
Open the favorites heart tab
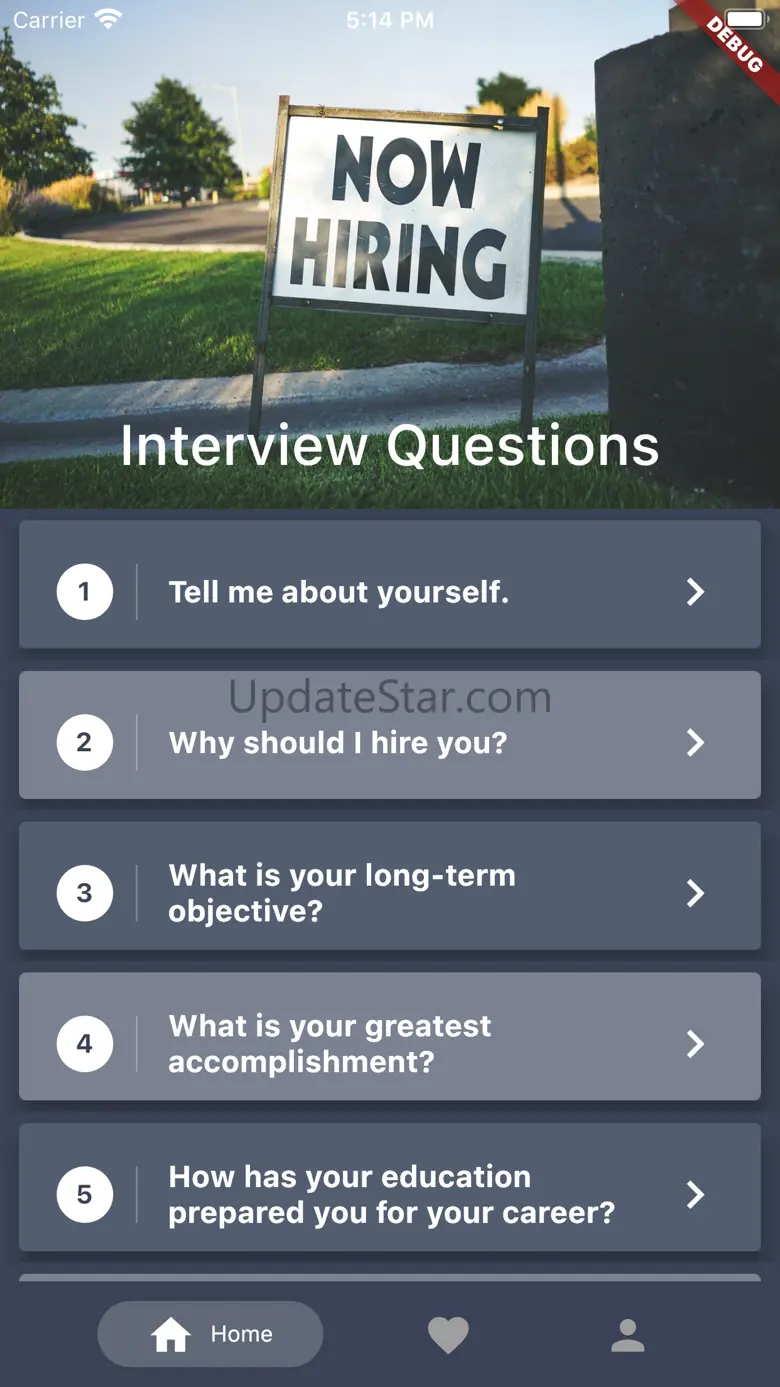(x=448, y=1335)
